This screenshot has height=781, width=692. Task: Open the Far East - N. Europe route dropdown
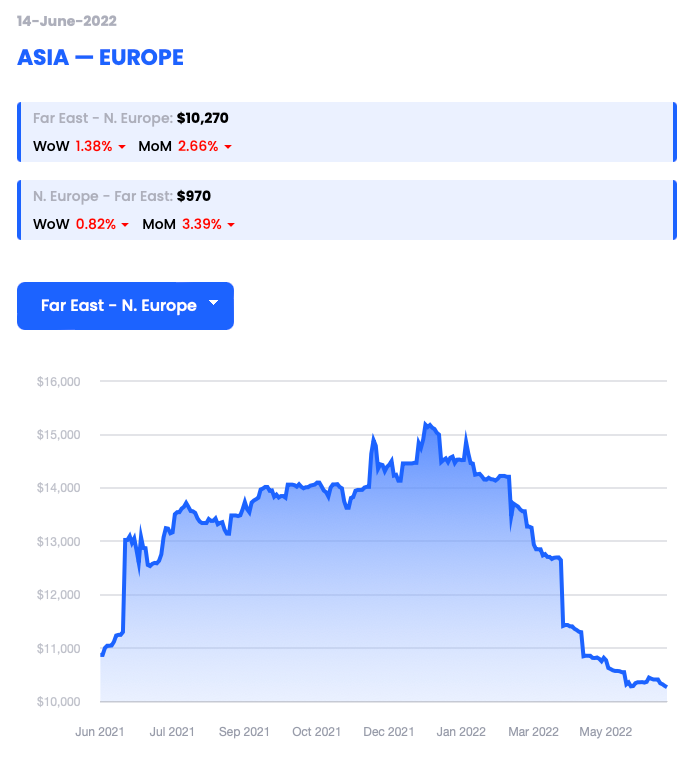pyautogui.click(x=125, y=306)
